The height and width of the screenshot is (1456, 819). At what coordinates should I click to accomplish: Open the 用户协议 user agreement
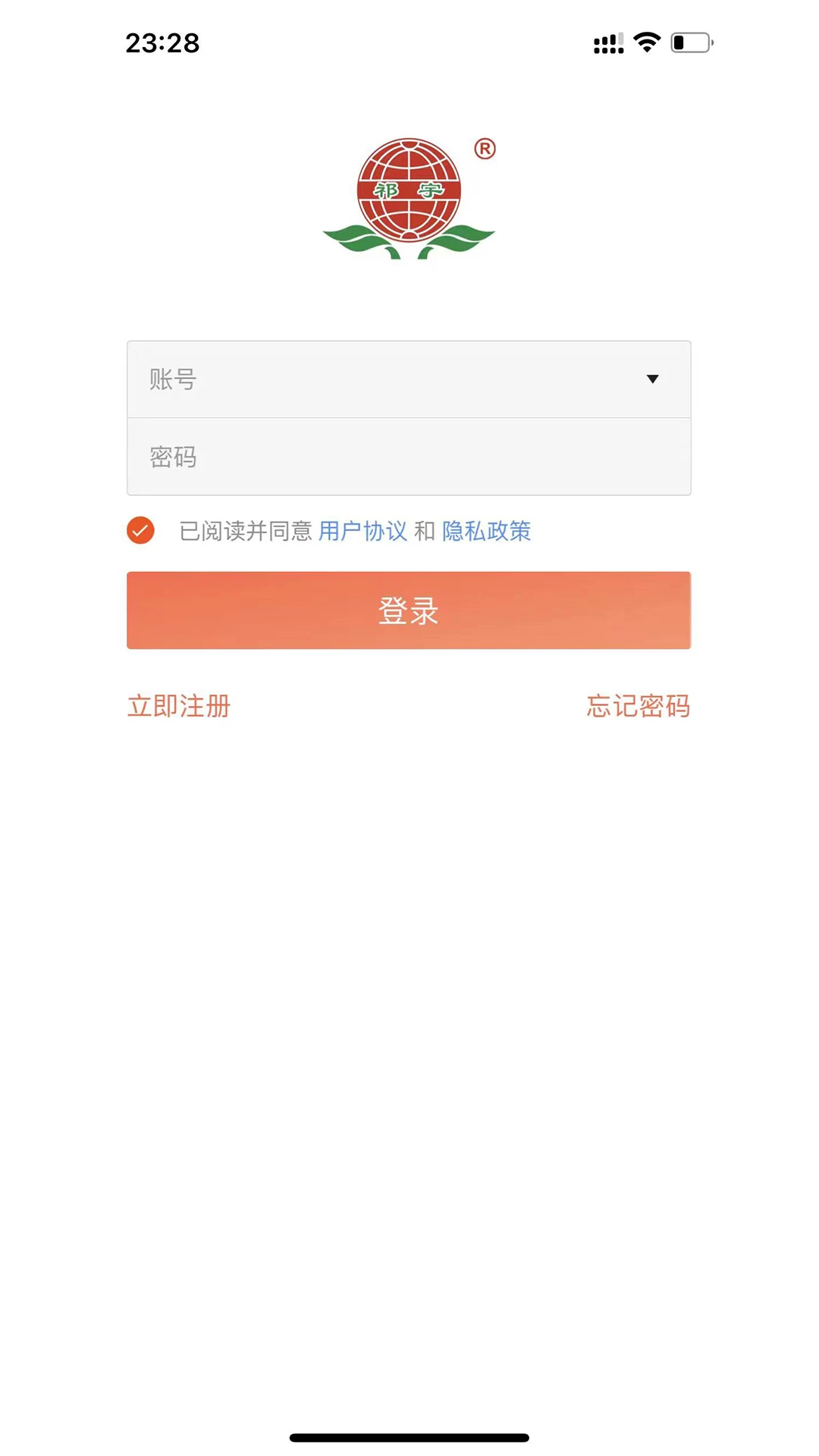[362, 532]
